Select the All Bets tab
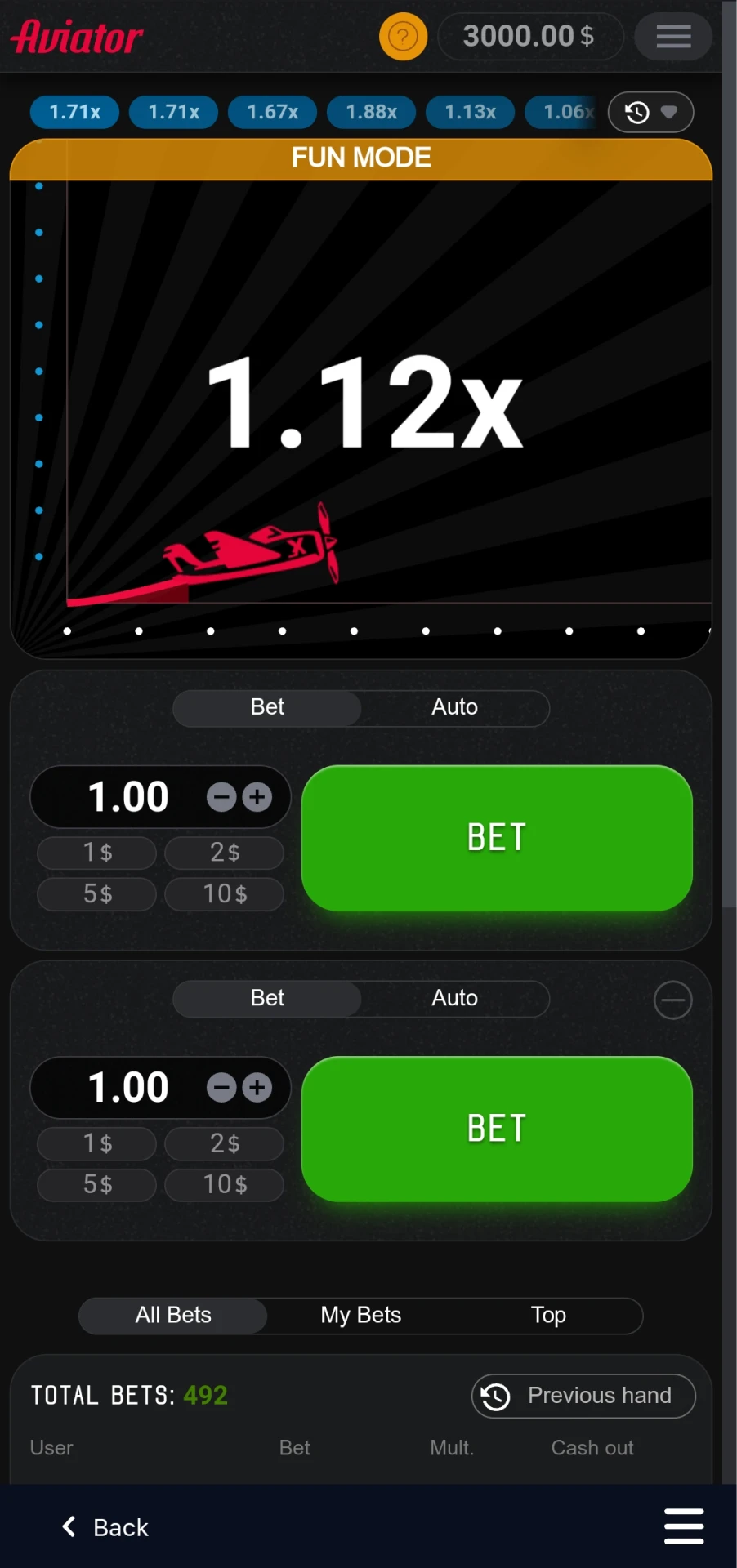 pyautogui.click(x=173, y=1315)
